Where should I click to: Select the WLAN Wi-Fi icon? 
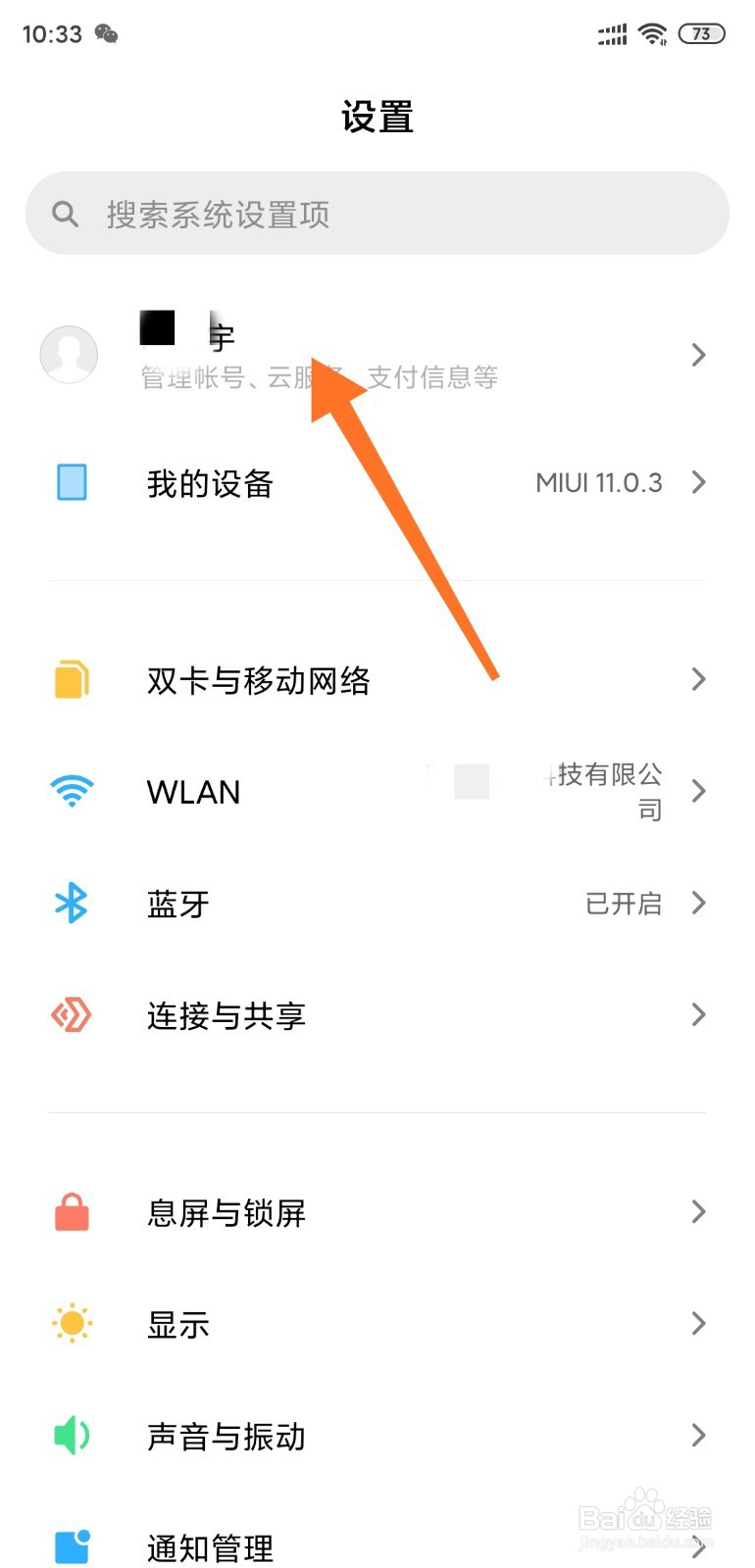point(70,790)
